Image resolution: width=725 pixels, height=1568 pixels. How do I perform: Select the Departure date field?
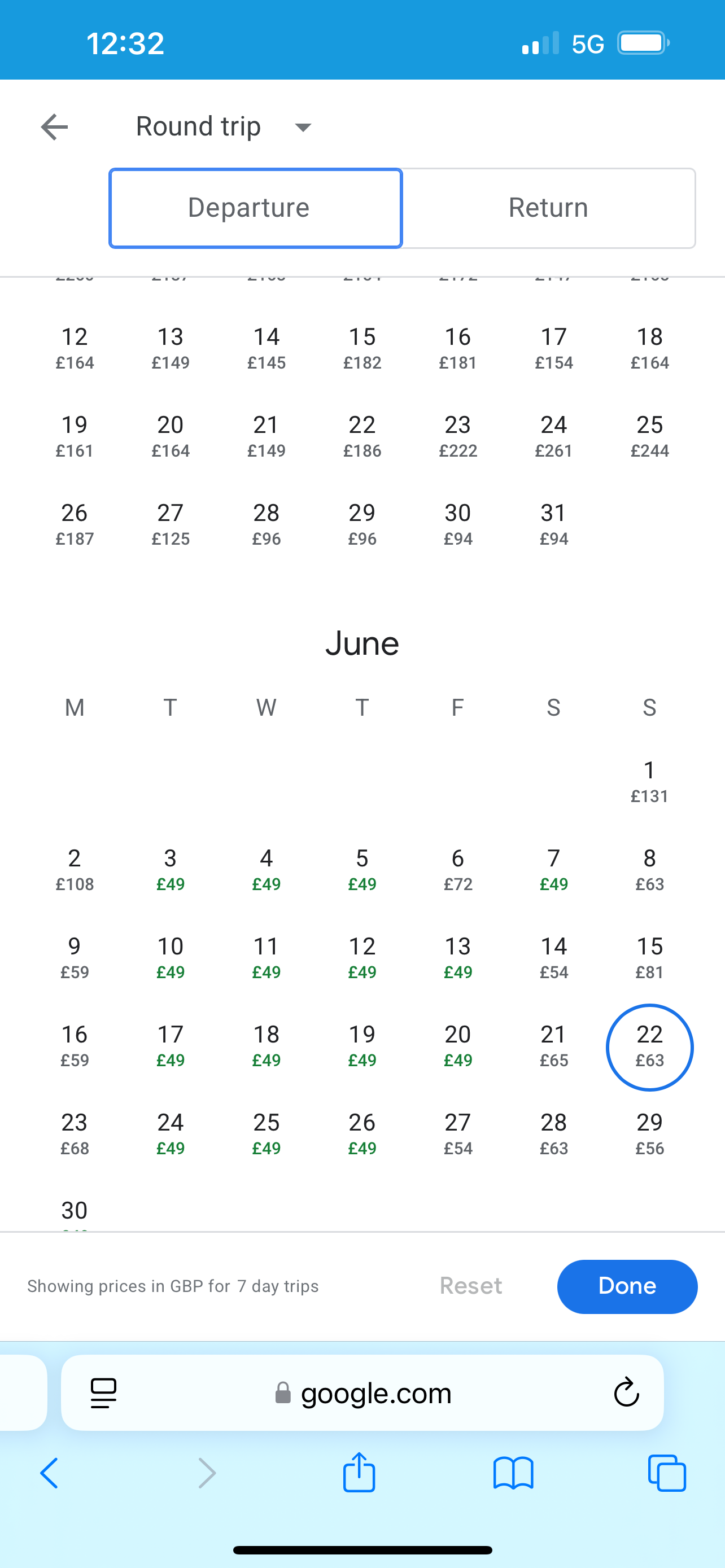pyautogui.click(x=256, y=208)
